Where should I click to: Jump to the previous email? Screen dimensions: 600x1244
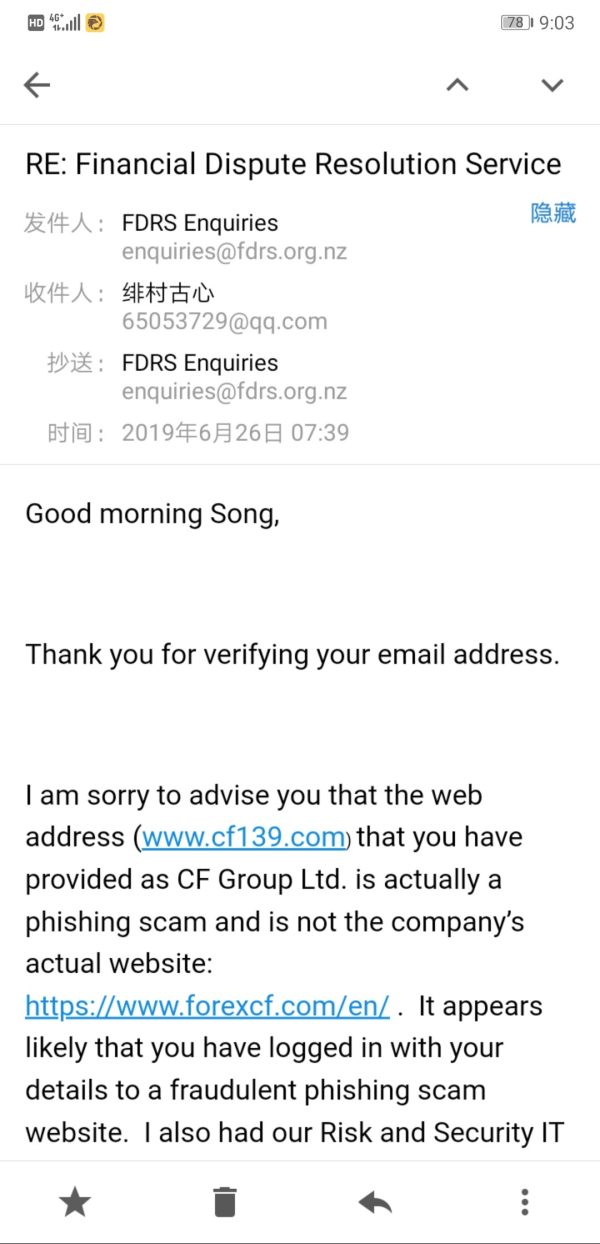[x=457, y=86]
